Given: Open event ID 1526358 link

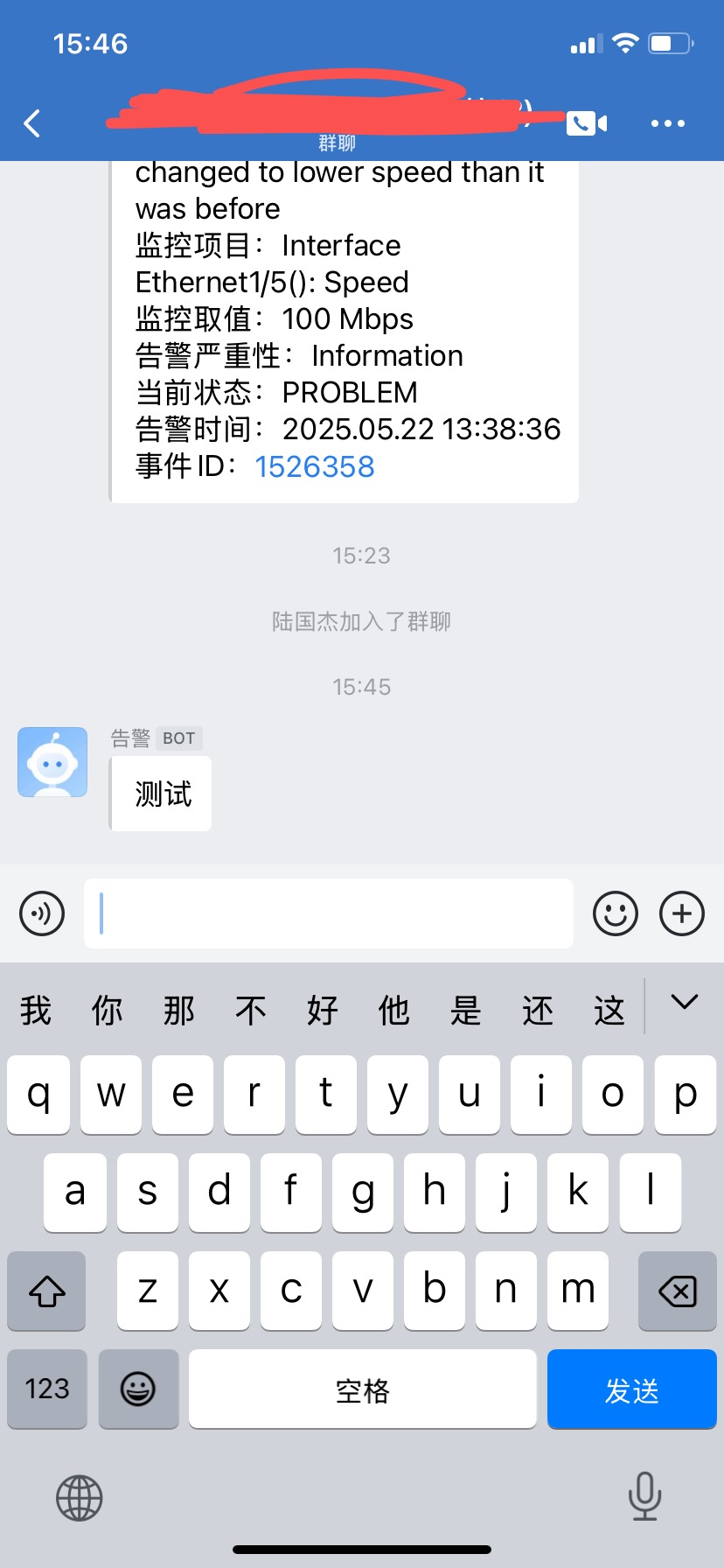Looking at the screenshot, I should [315, 466].
